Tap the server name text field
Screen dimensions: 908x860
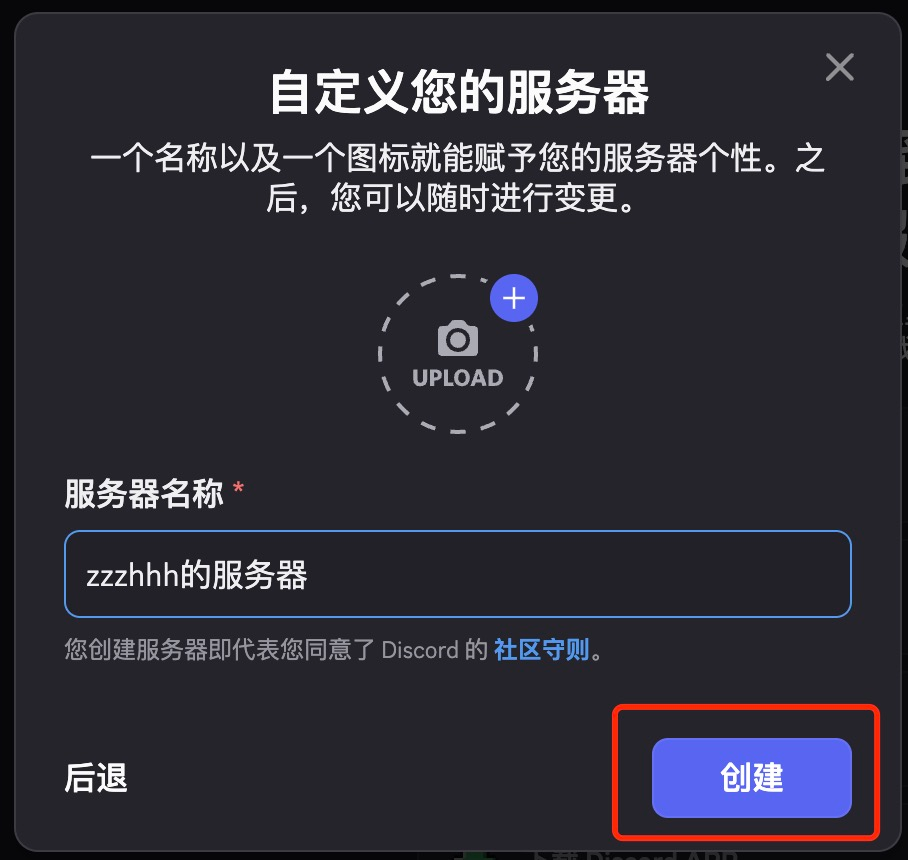(x=457, y=575)
